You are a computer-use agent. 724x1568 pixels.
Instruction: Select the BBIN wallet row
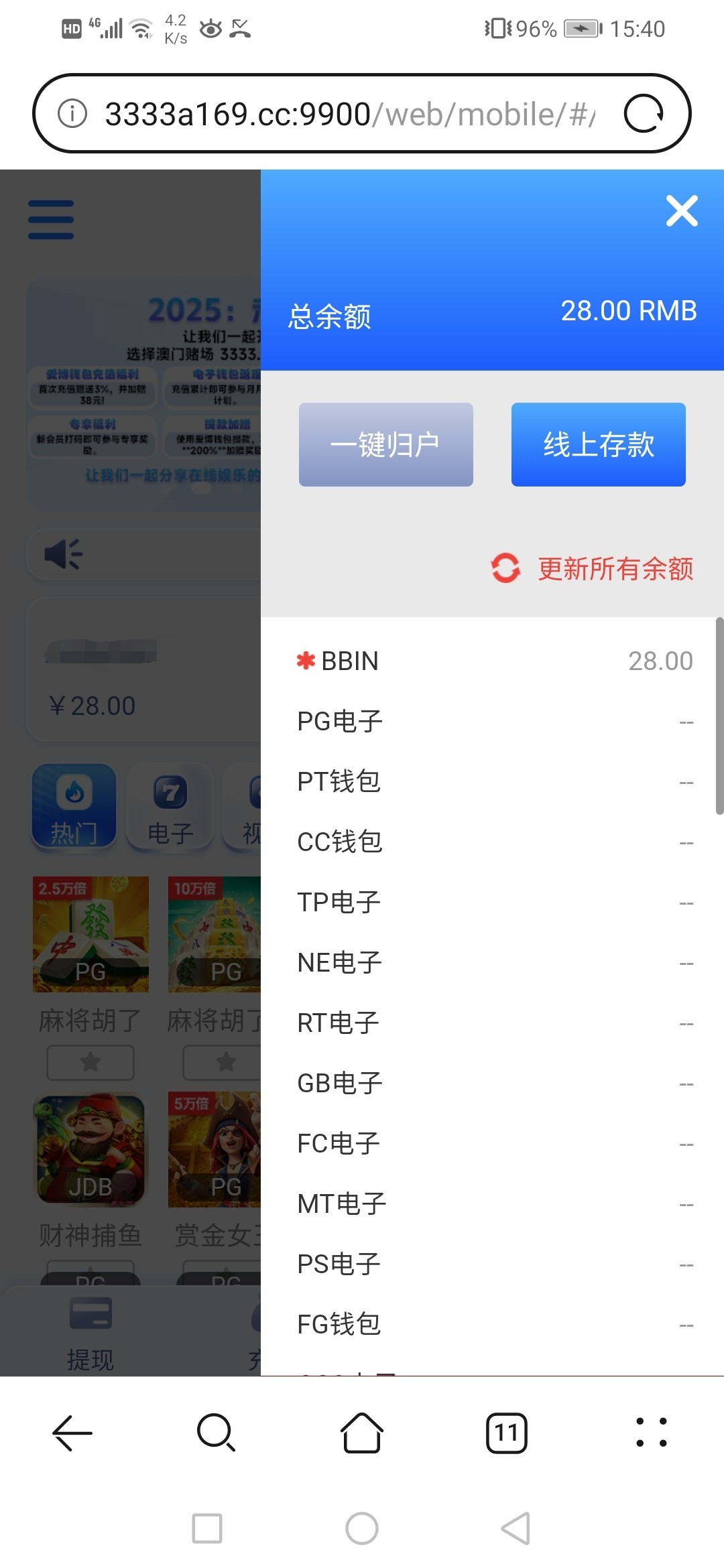(x=493, y=661)
